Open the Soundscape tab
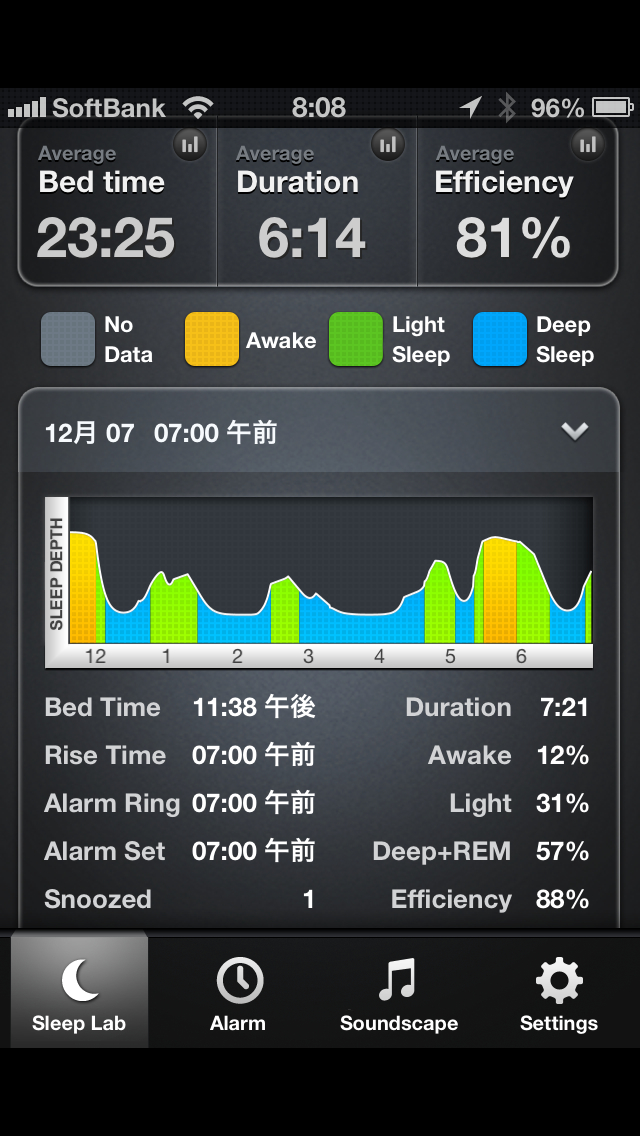 pyautogui.click(x=398, y=992)
